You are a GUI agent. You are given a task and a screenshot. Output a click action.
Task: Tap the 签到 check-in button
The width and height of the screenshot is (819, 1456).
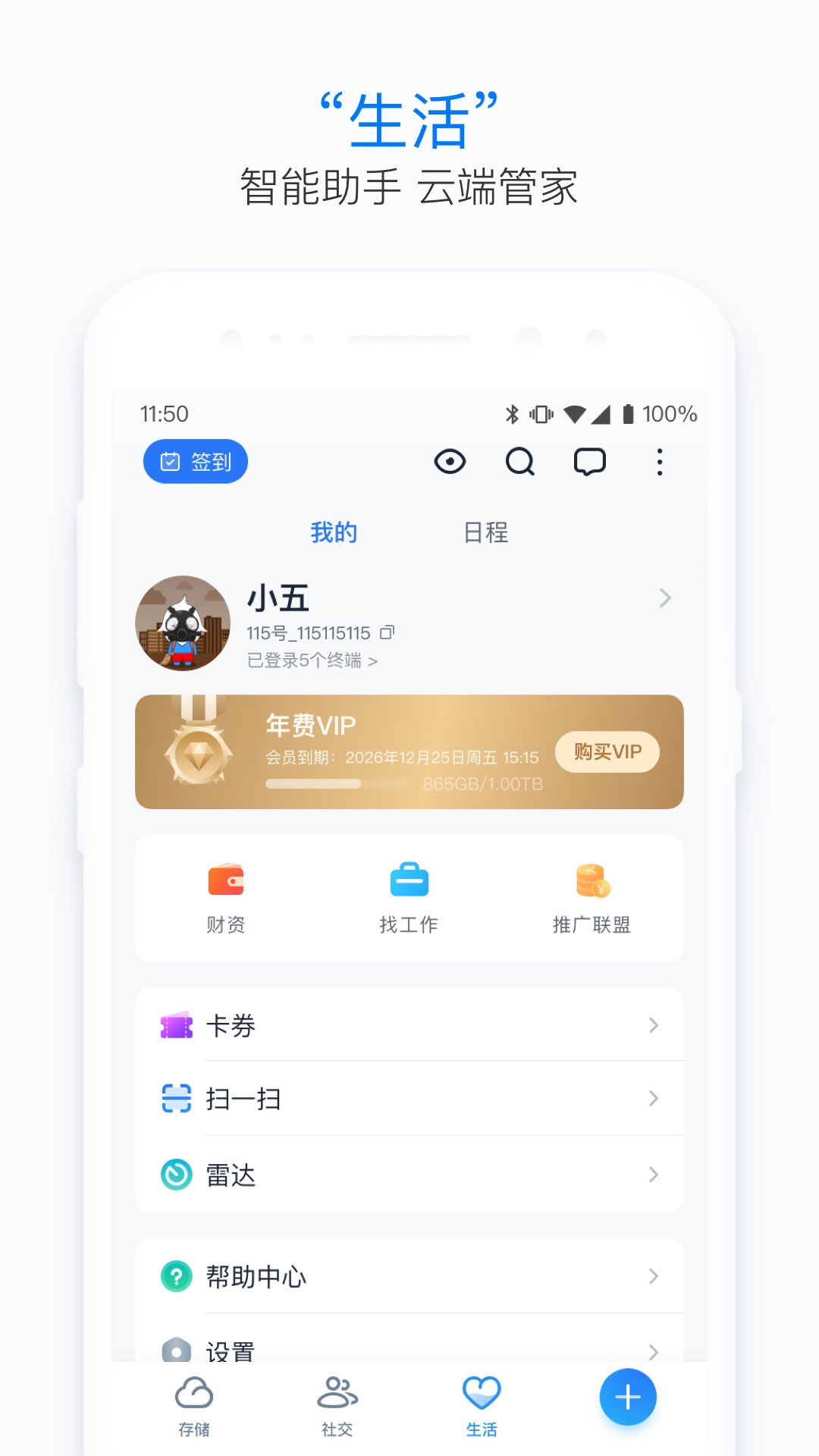(195, 461)
